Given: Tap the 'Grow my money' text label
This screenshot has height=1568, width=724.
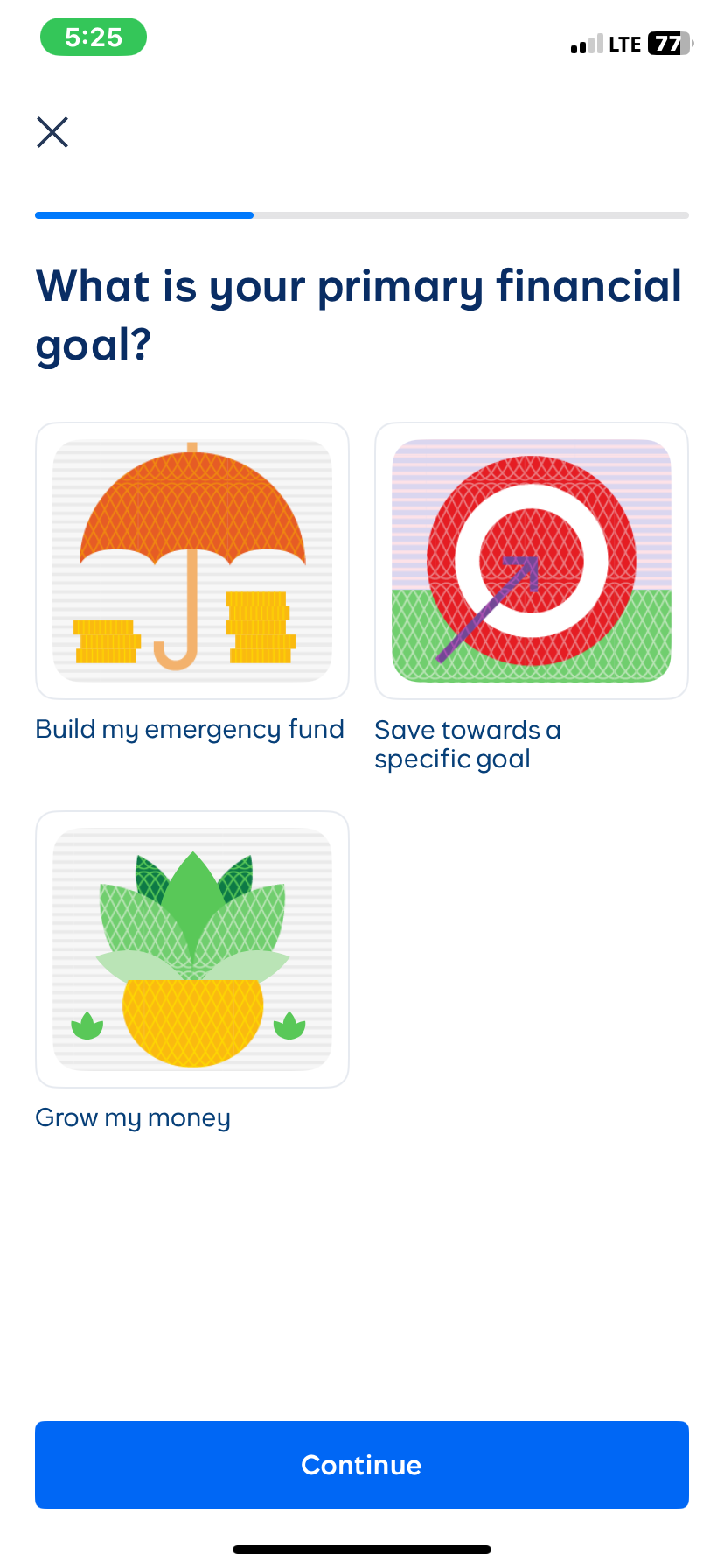Looking at the screenshot, I should tap(132, 1117).
